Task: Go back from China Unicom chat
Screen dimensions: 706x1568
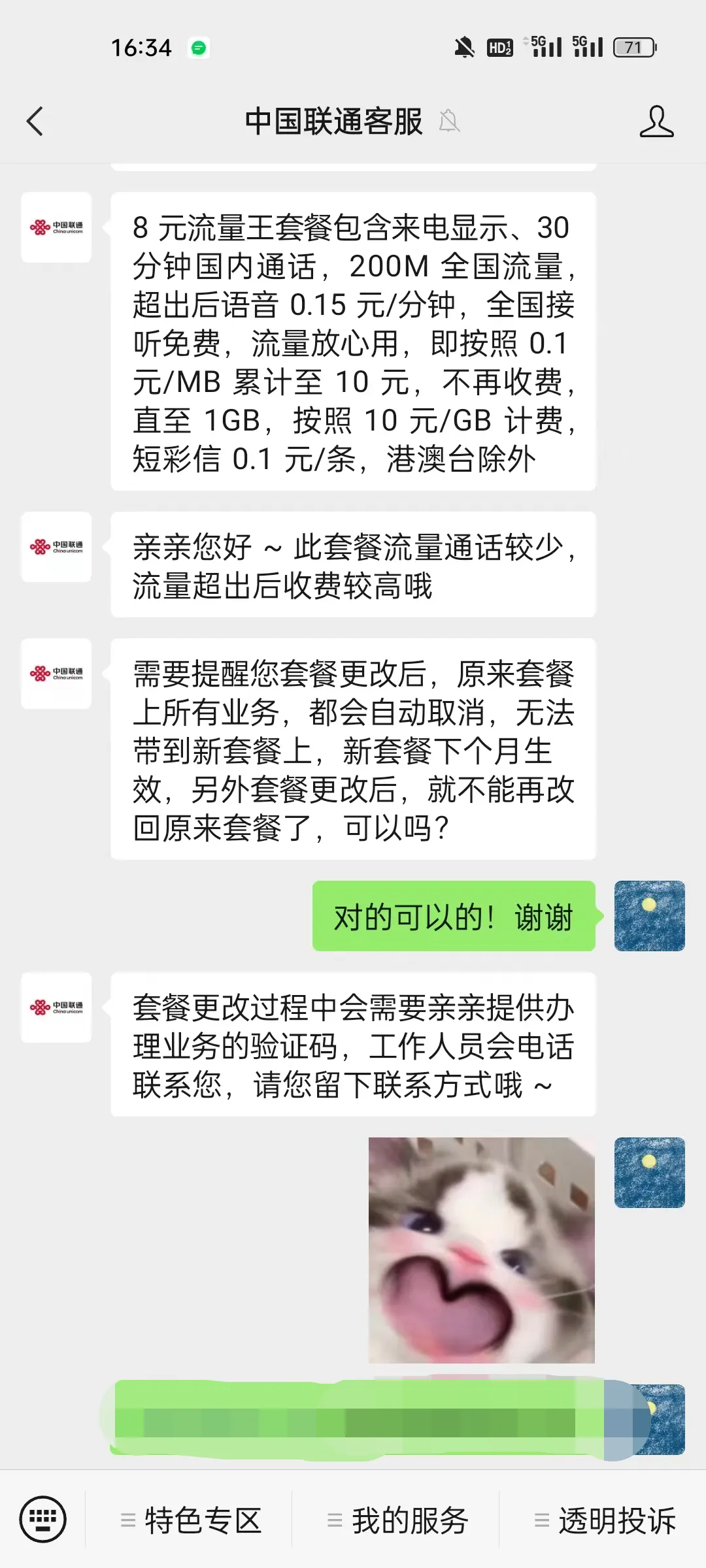Action: (x=35, y=122)
